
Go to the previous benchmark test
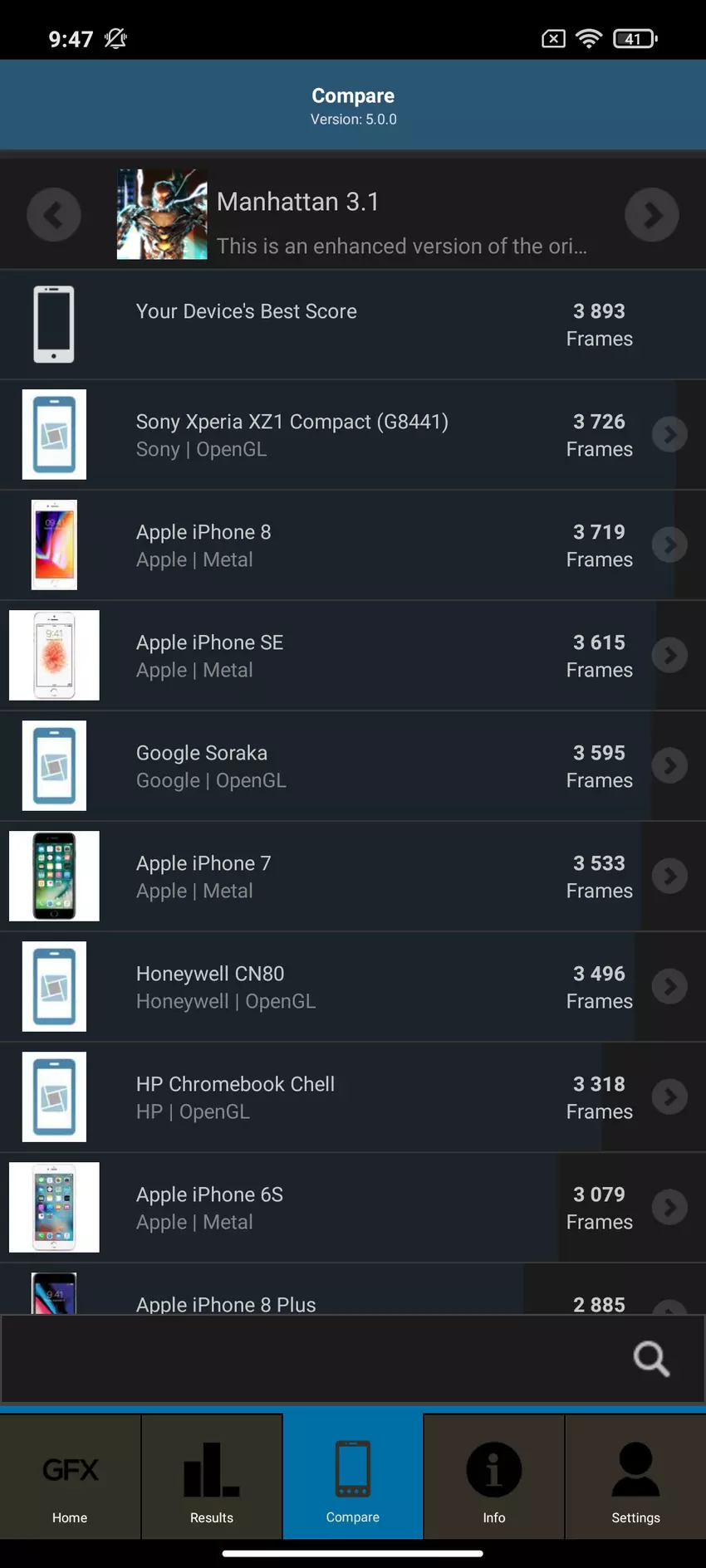(54, 215)
